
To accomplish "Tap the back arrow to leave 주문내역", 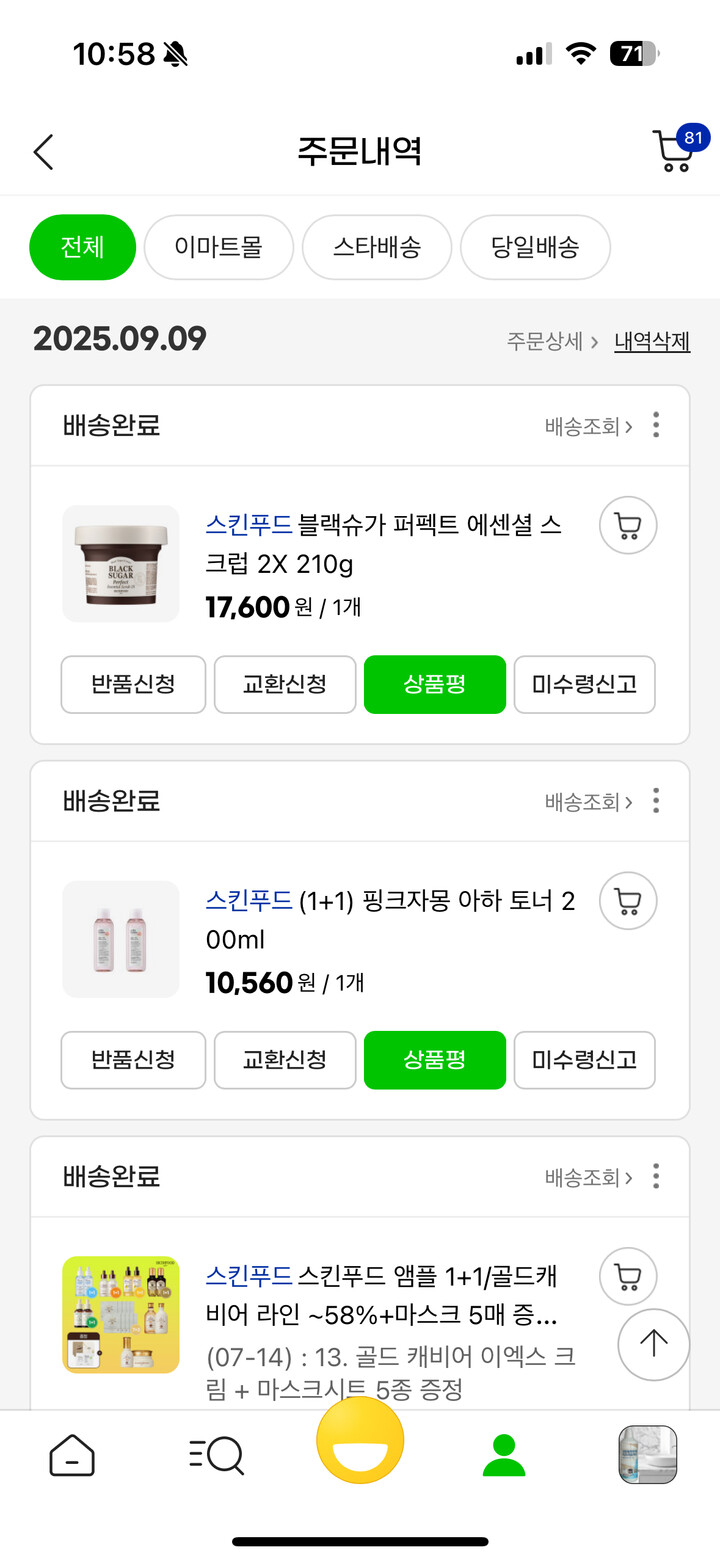I will [x=42, y=152].
